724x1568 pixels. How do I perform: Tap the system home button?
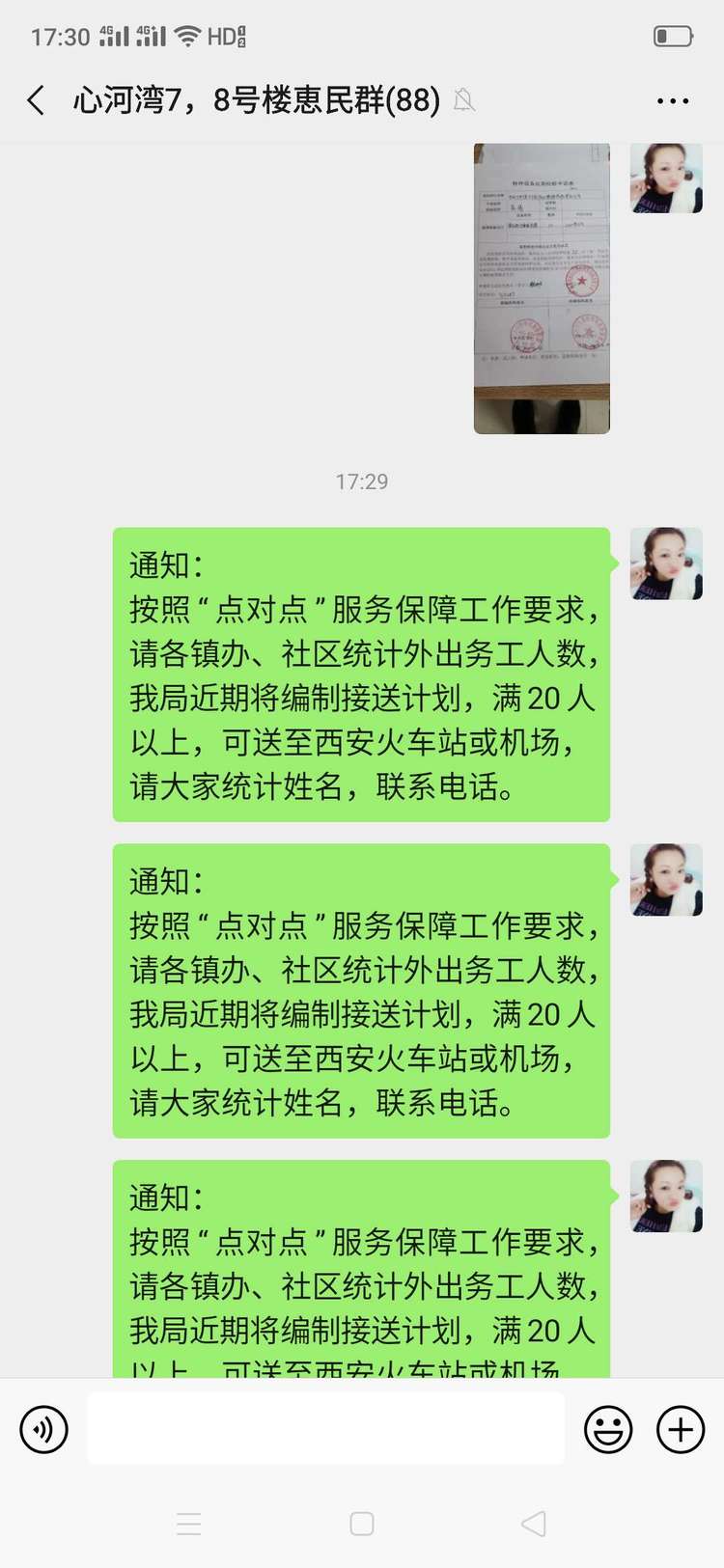coord(362,1524)
